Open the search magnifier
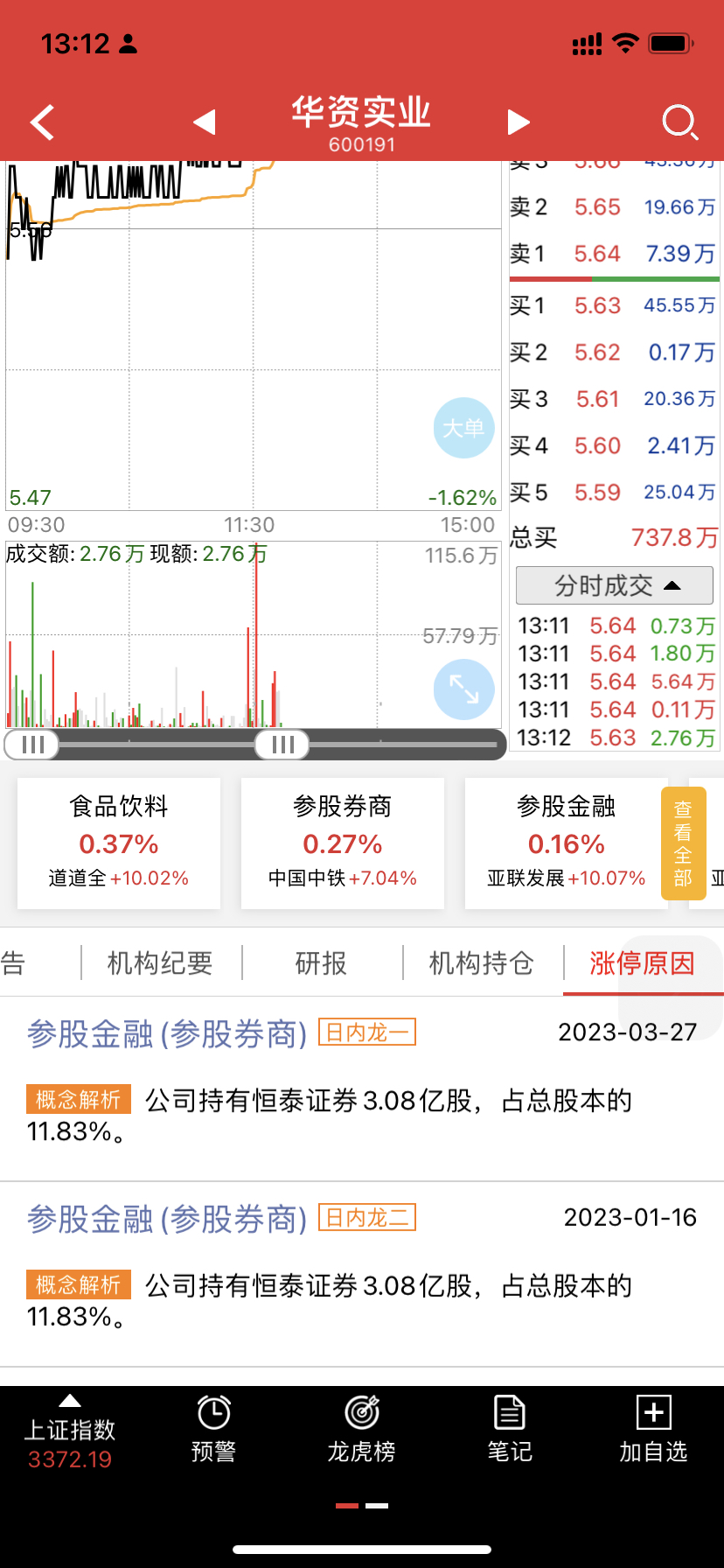Screen dimensions: 724x1568 point(680,122)
